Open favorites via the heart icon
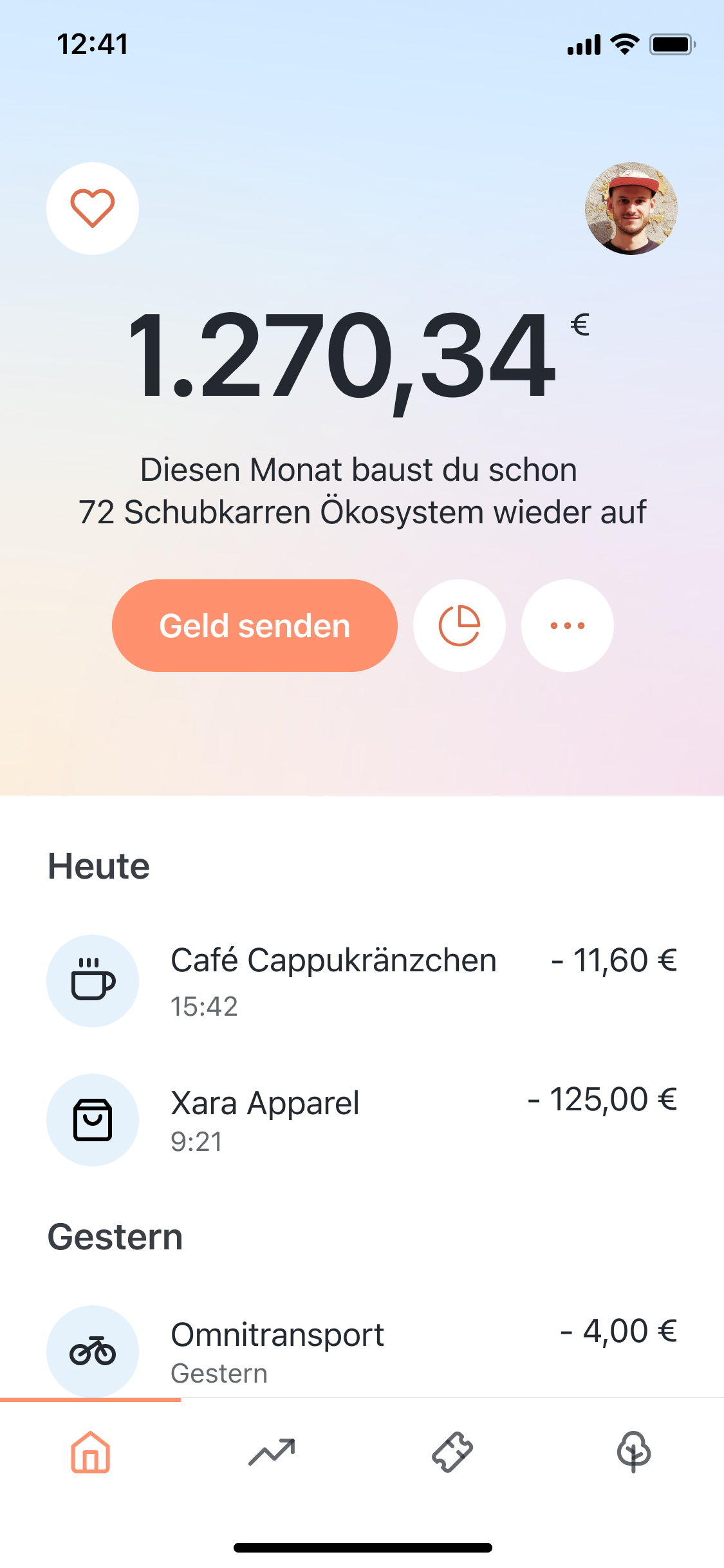This screenshot has height=1568, width=724. click(x=92, y=207)
